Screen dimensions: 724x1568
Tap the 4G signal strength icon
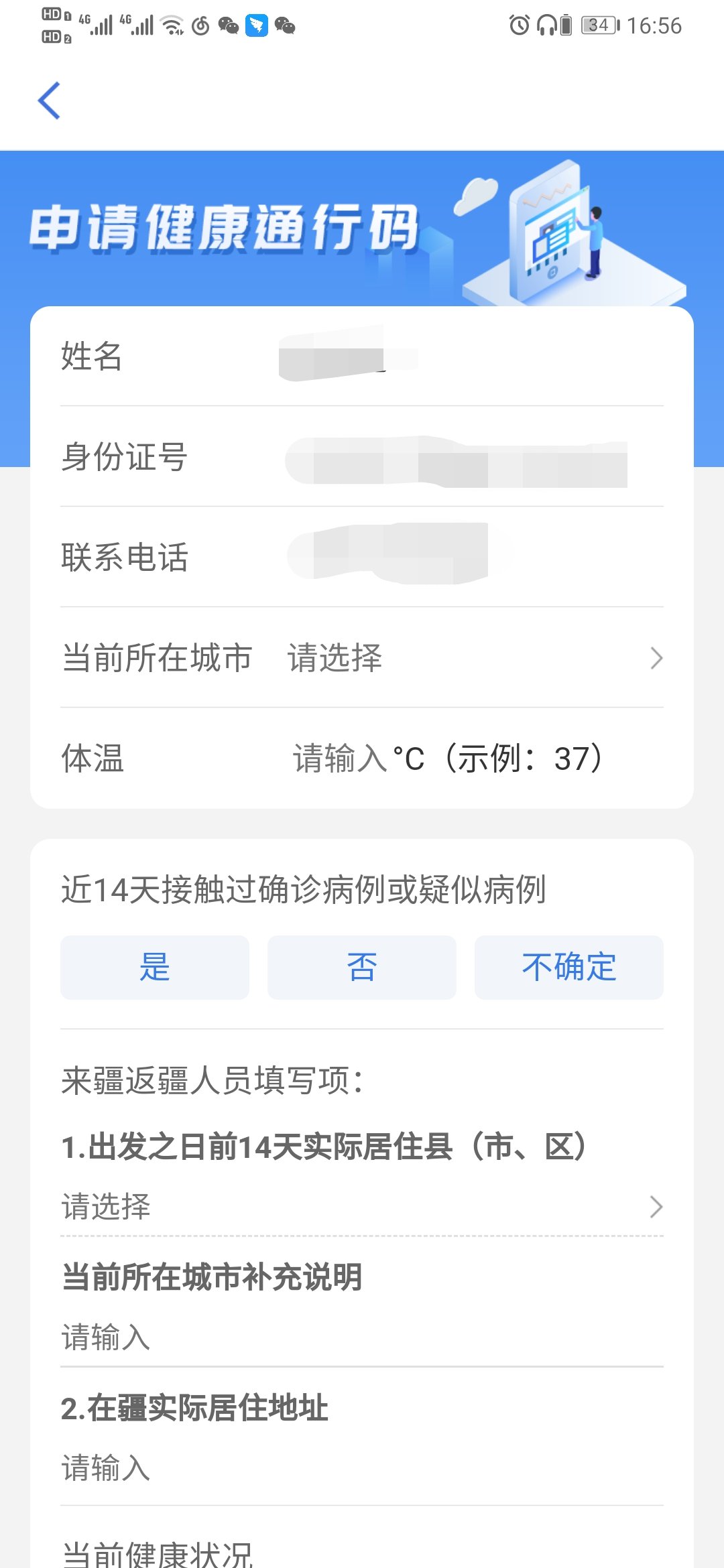pyautogui.click(x=101, y=25)
